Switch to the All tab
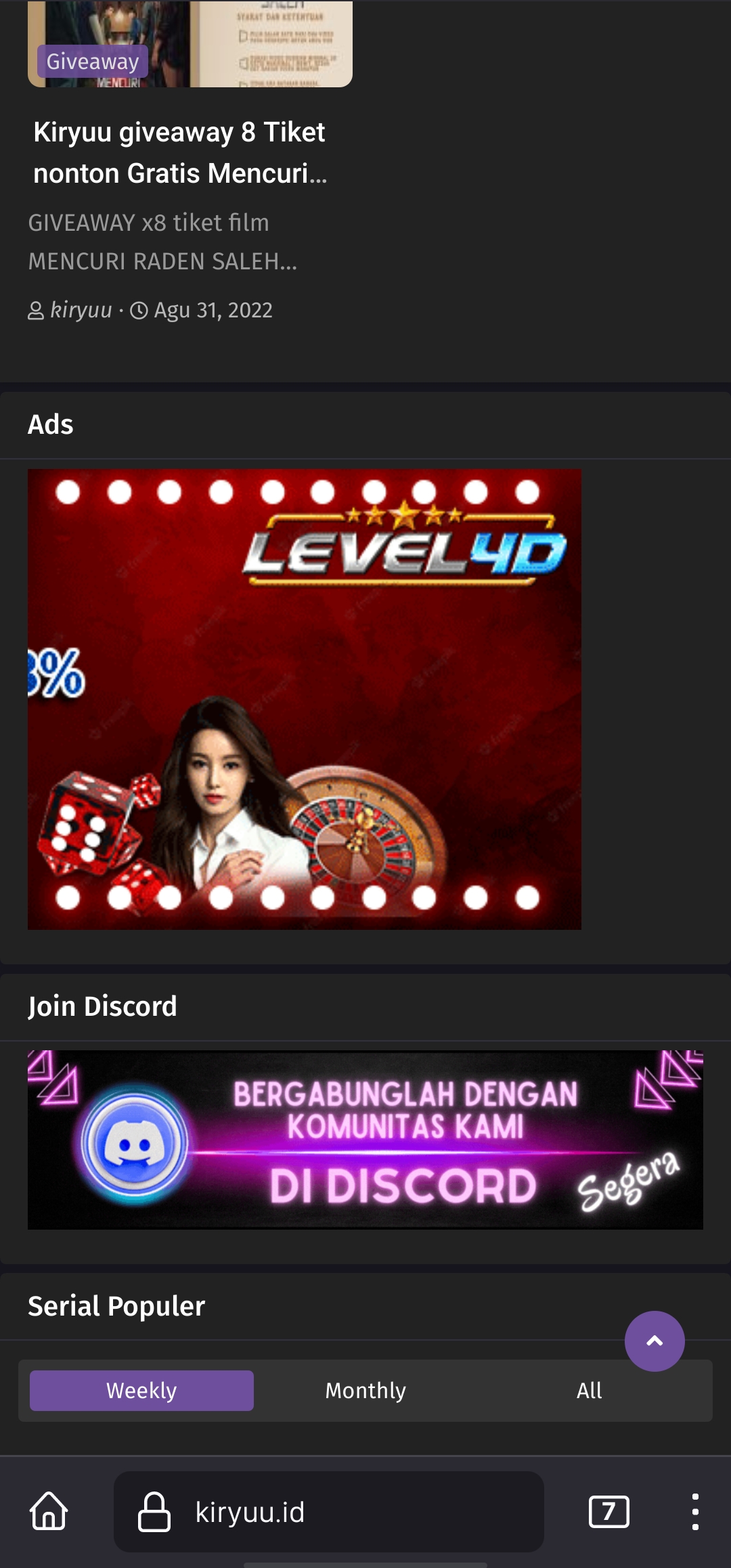 point(589,1391)
